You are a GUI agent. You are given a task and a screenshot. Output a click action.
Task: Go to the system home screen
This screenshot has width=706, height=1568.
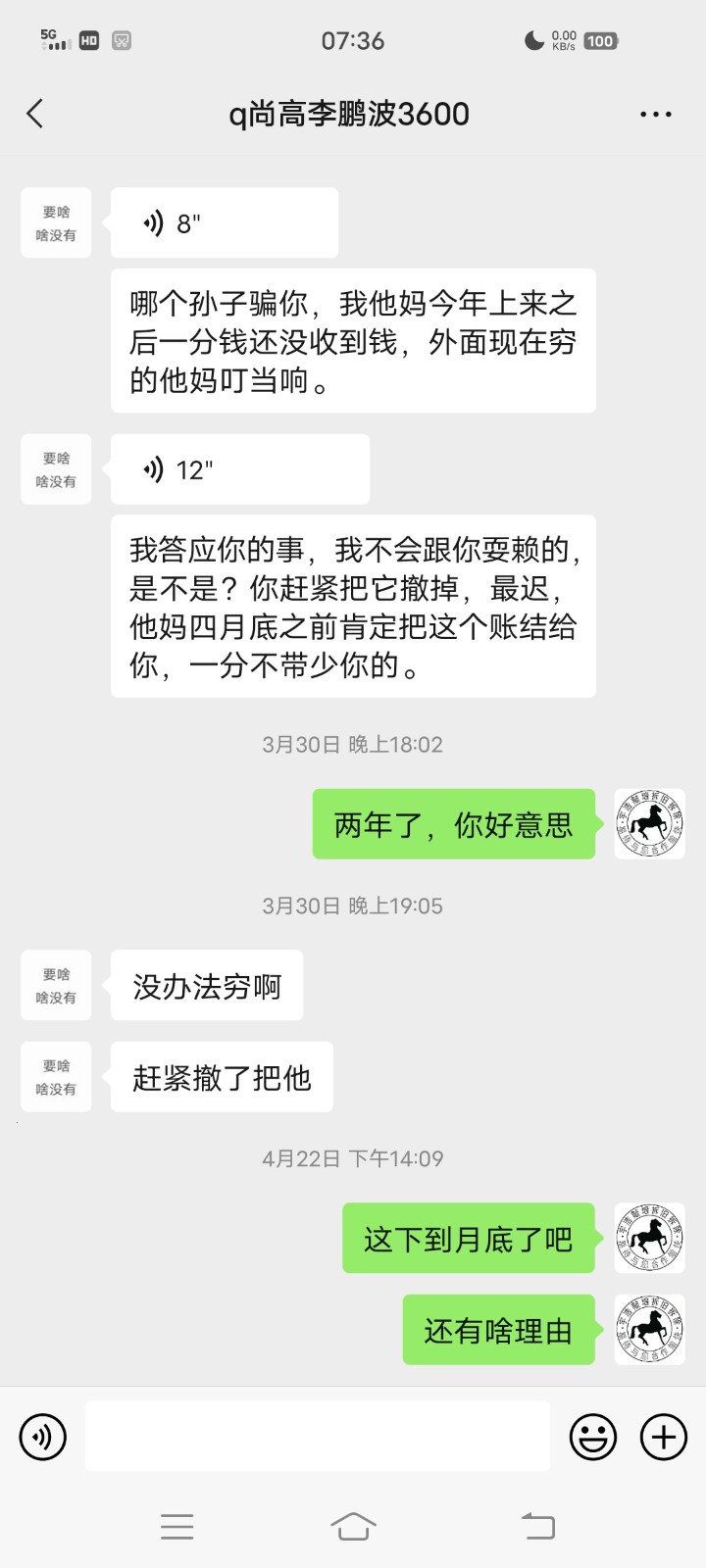(x=353, y=1526)
